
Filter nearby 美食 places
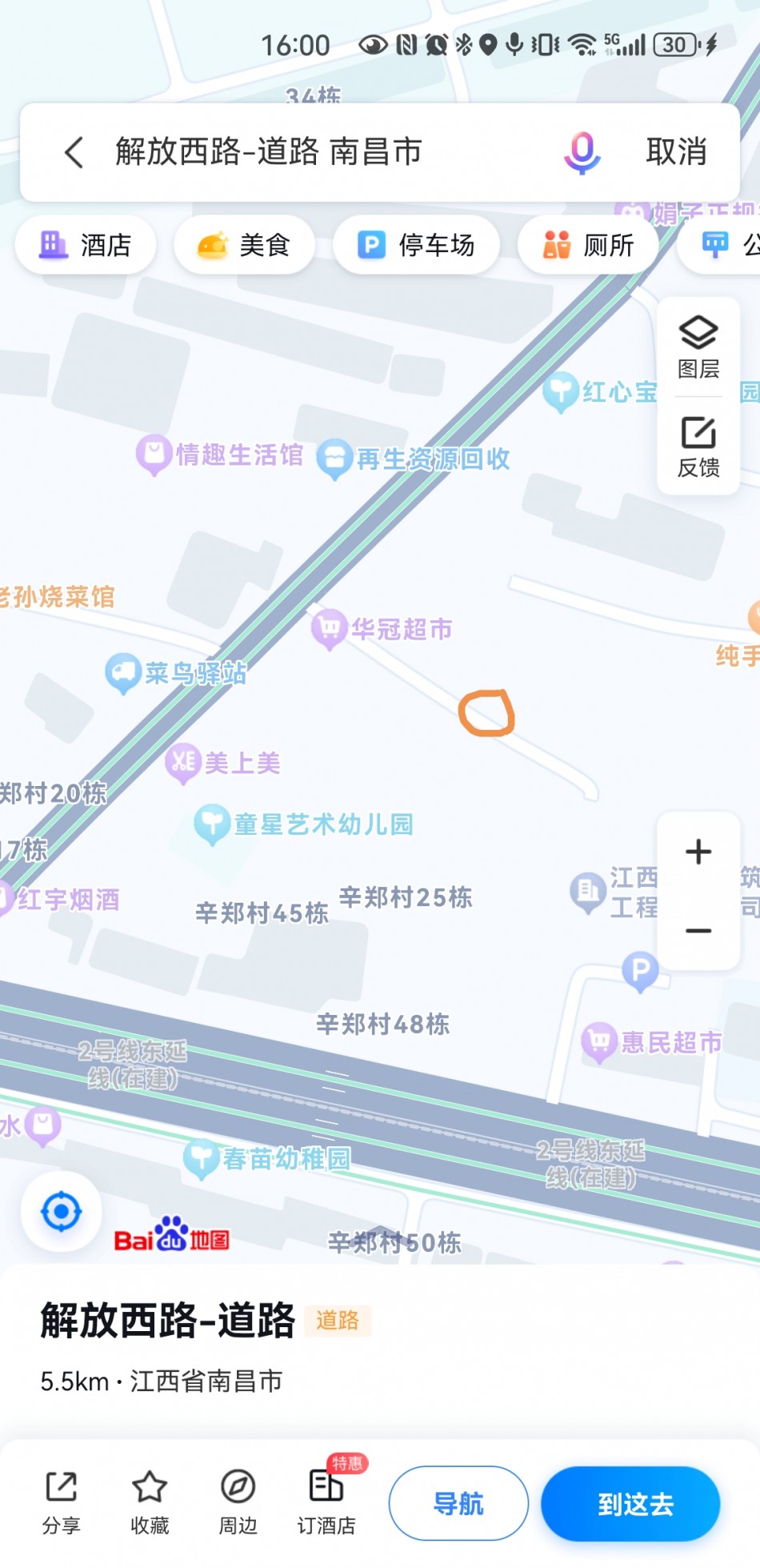pos(244,245)
